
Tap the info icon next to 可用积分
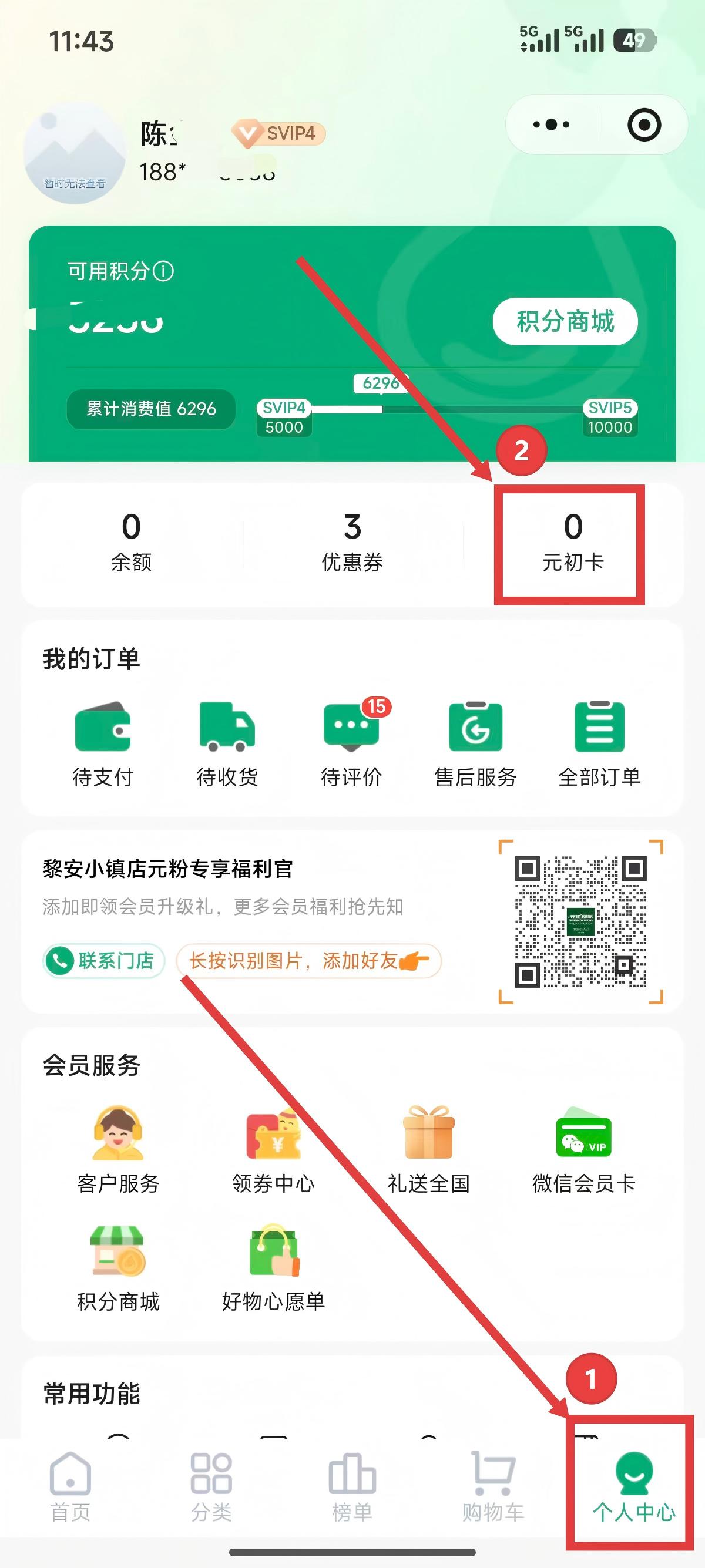coord(163,271)
